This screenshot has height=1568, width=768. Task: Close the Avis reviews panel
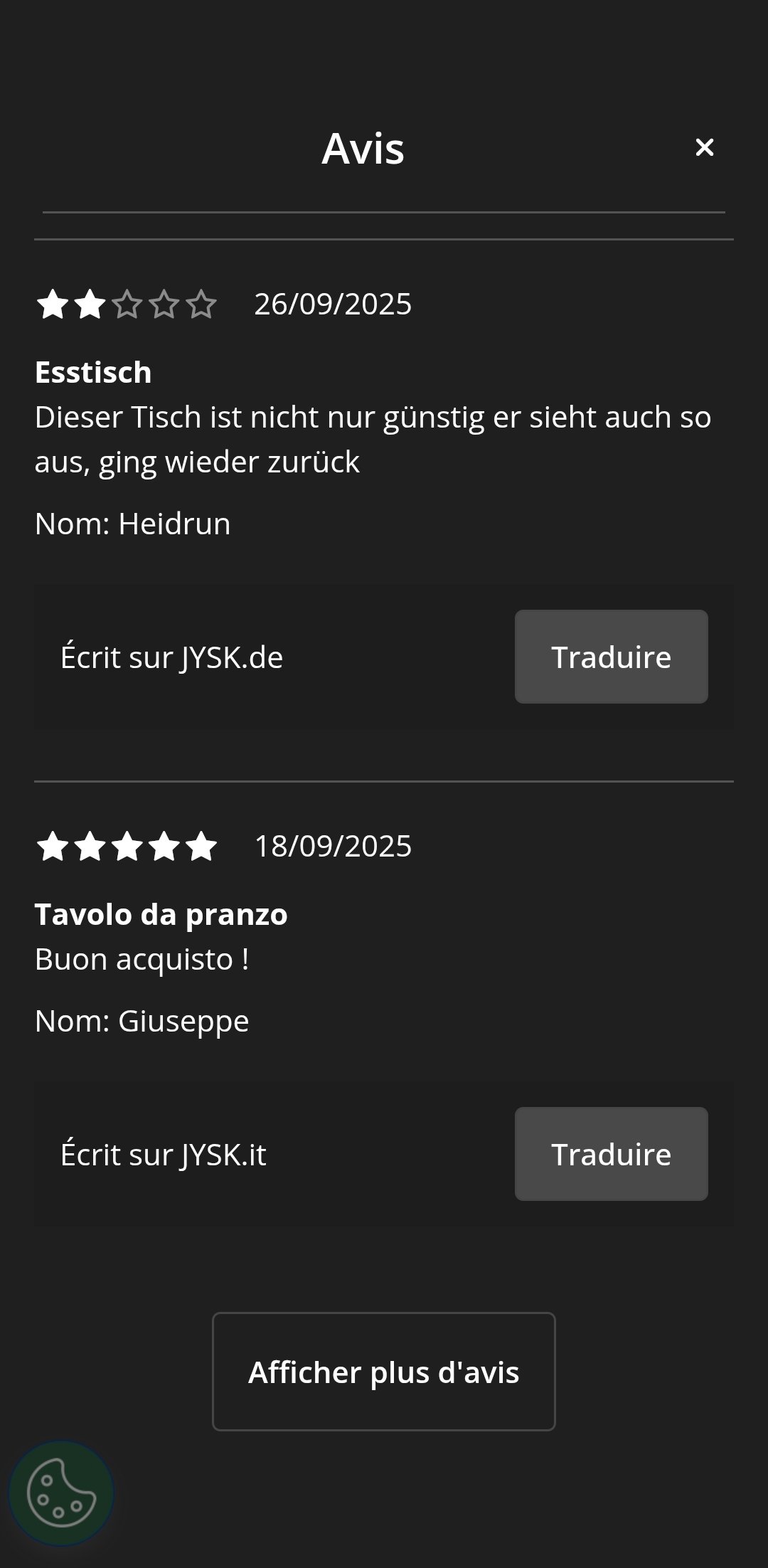pyautogui.click(x=704, y=147)
